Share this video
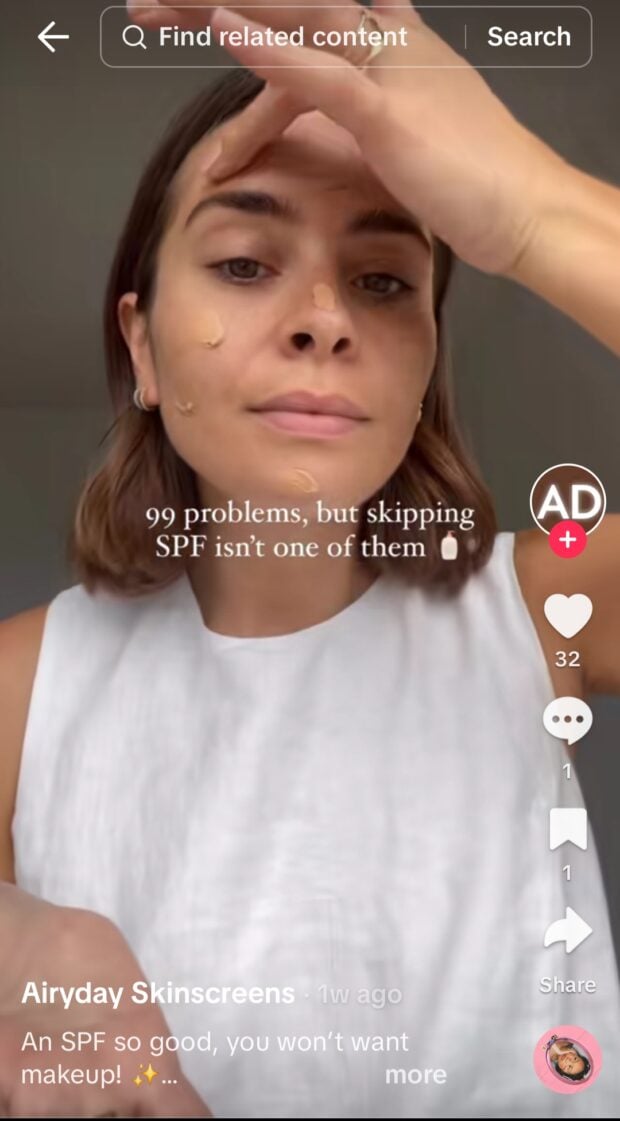This screenshot has height=1121, width=620. click(x=567, y=933)
